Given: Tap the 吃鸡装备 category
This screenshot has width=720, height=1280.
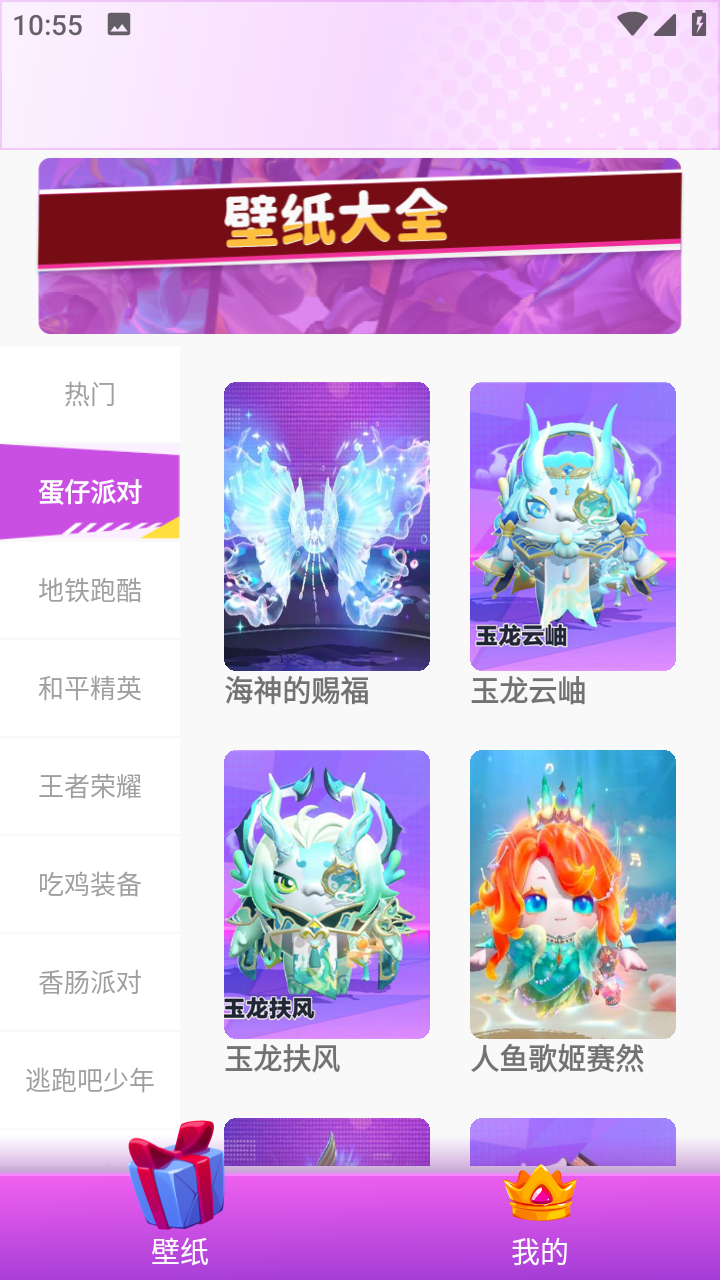Looking at the screenshot, I should point(90,884).
